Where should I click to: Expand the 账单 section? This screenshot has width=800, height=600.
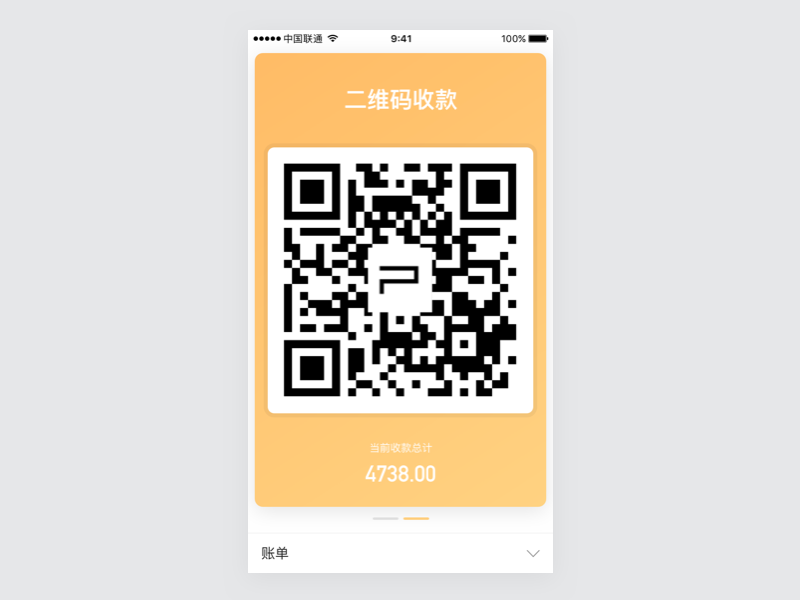[x=533, y=553]
